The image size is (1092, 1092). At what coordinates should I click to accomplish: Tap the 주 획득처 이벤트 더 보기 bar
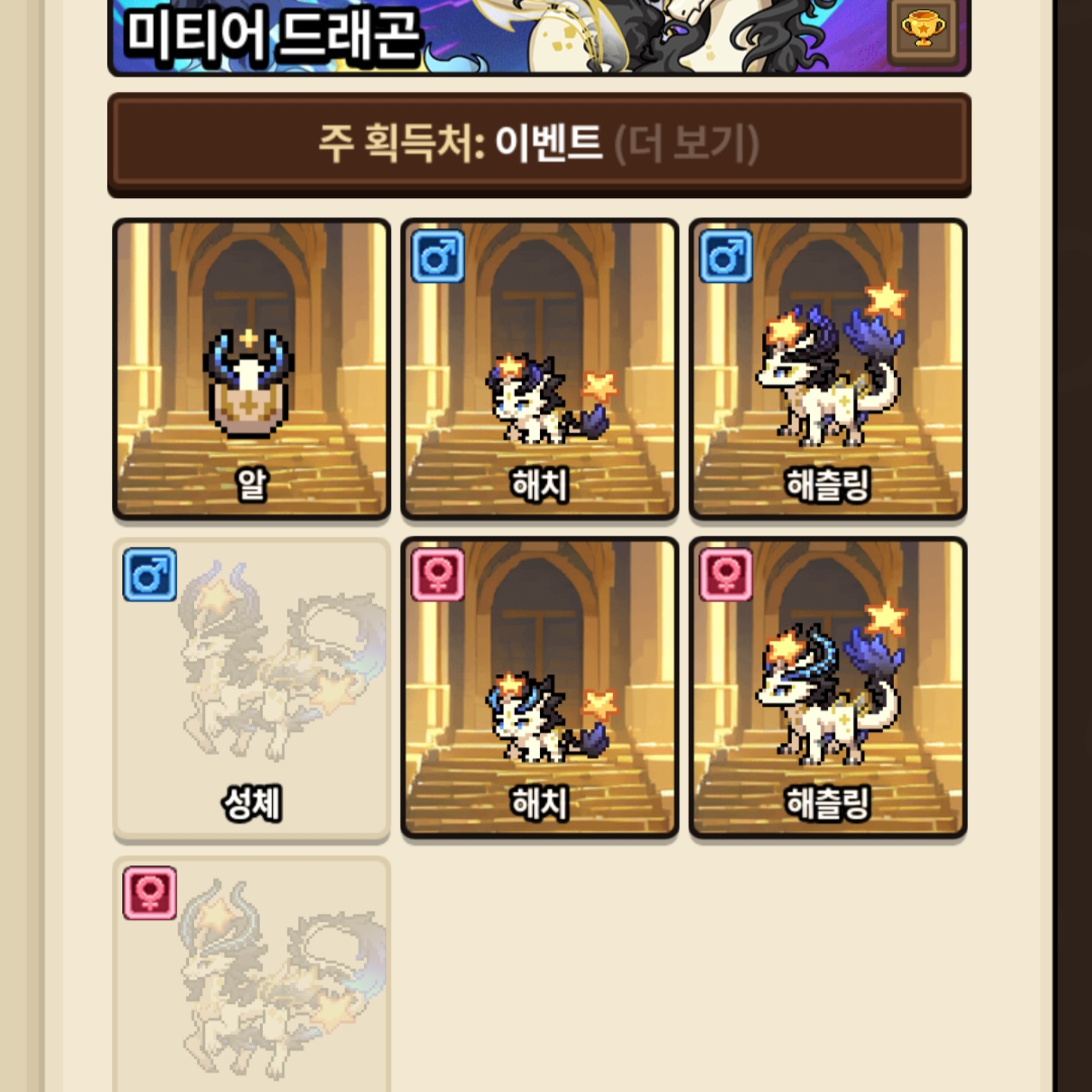pyautogui.click(x=539, y=144)
